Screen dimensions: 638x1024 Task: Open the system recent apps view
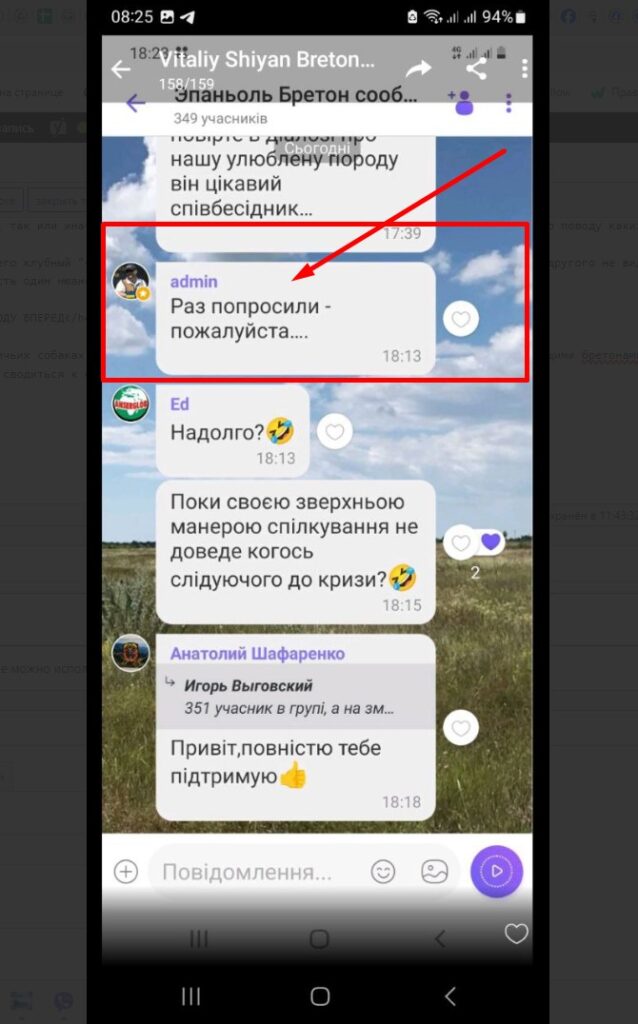coord(191,996)
